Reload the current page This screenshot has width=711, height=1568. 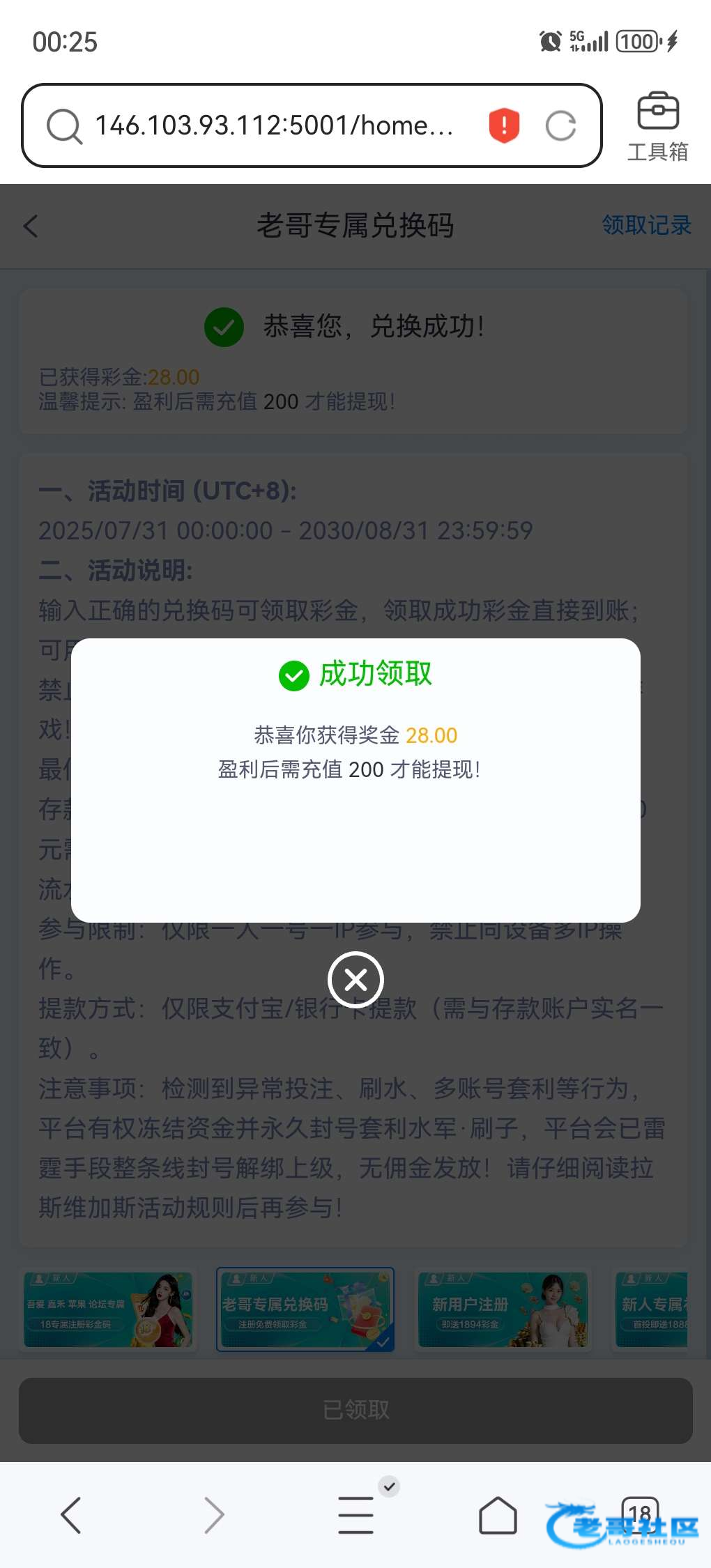(x=560, y=126)
